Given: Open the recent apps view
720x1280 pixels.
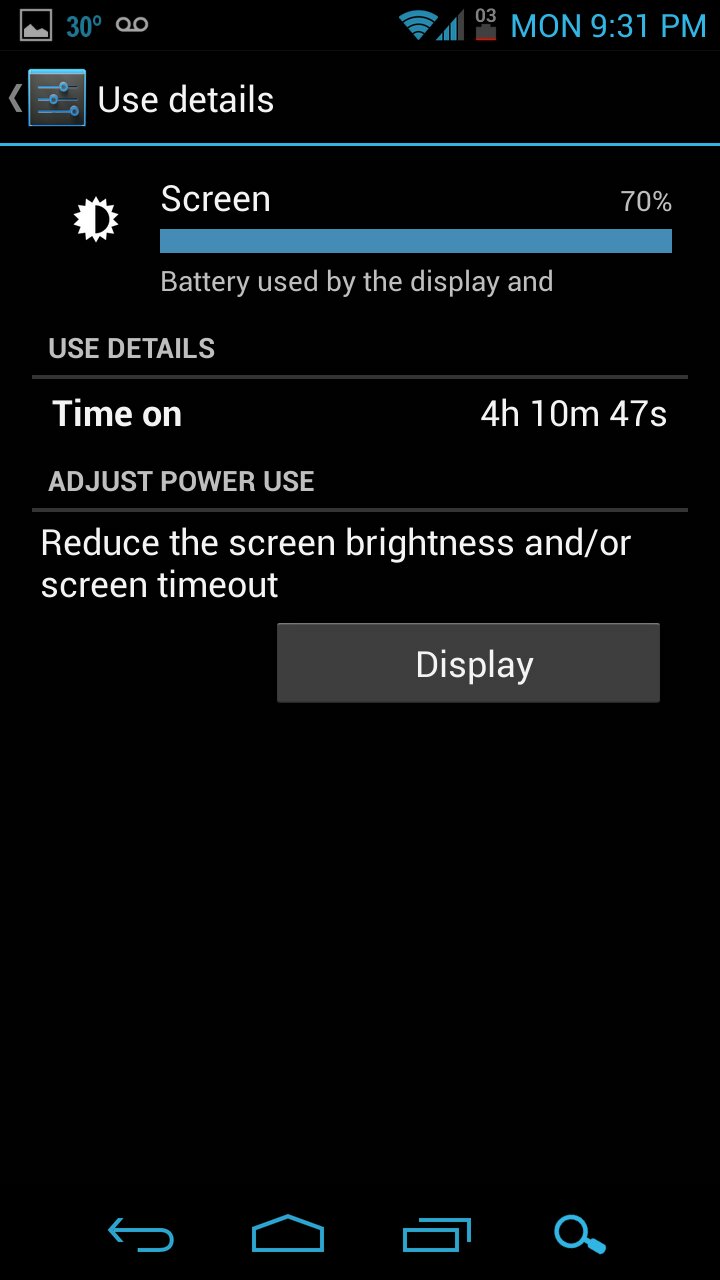Looking at the screenshot, I should (x=436, y=1236).
